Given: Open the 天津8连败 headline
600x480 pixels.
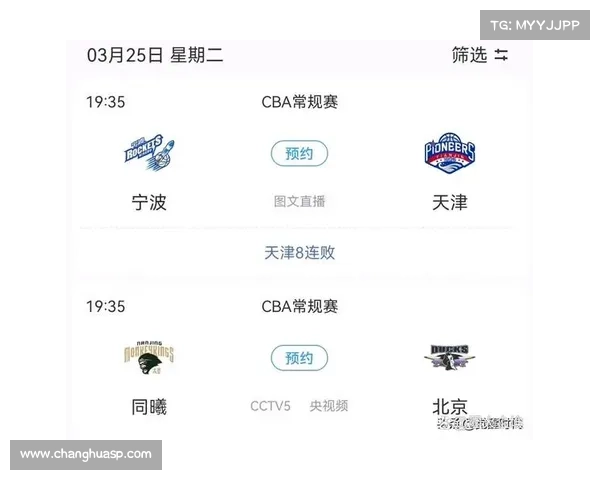Looking at the screenshot, I should point(299,253).
